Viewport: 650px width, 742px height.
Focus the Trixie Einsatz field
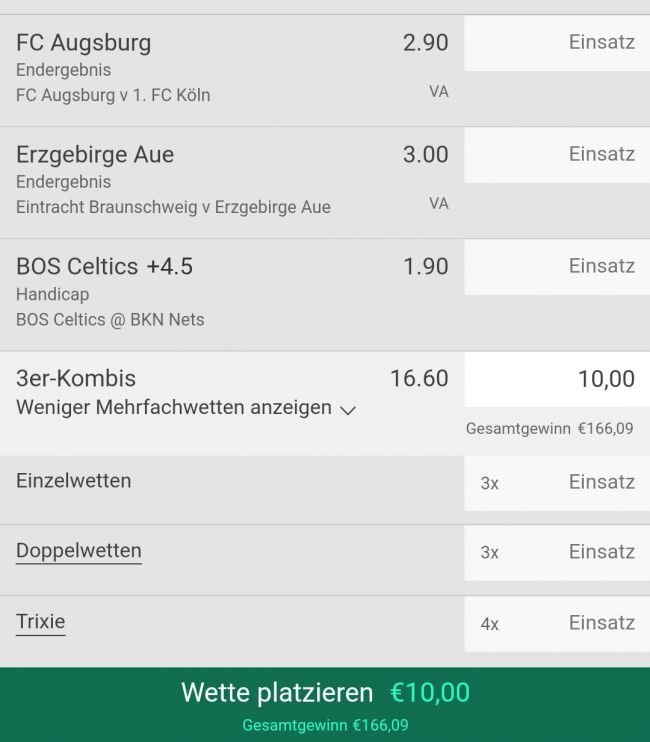pyautogui.click(x=557, y=624)
